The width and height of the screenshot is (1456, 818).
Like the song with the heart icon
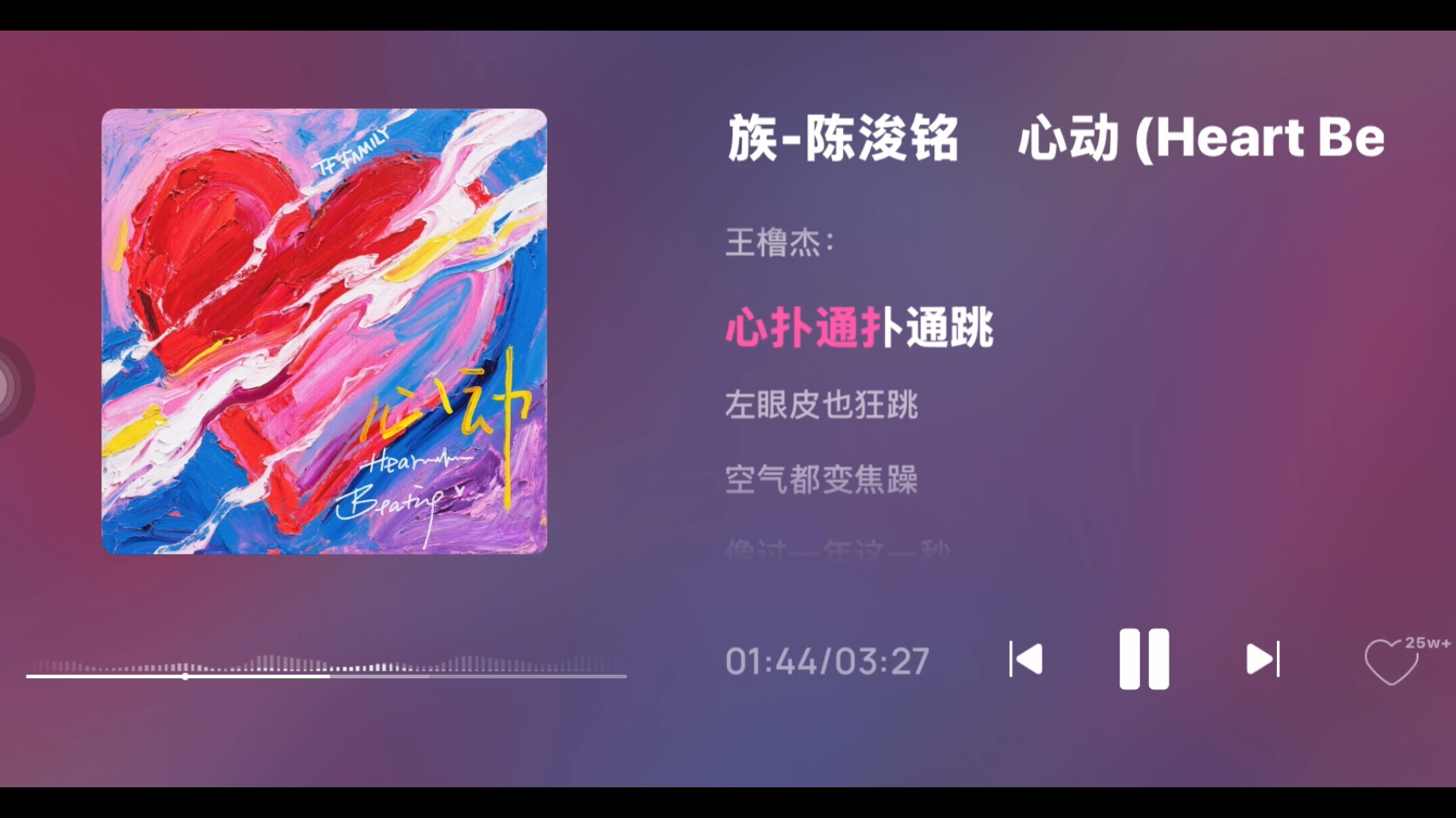coord(1391,661)
